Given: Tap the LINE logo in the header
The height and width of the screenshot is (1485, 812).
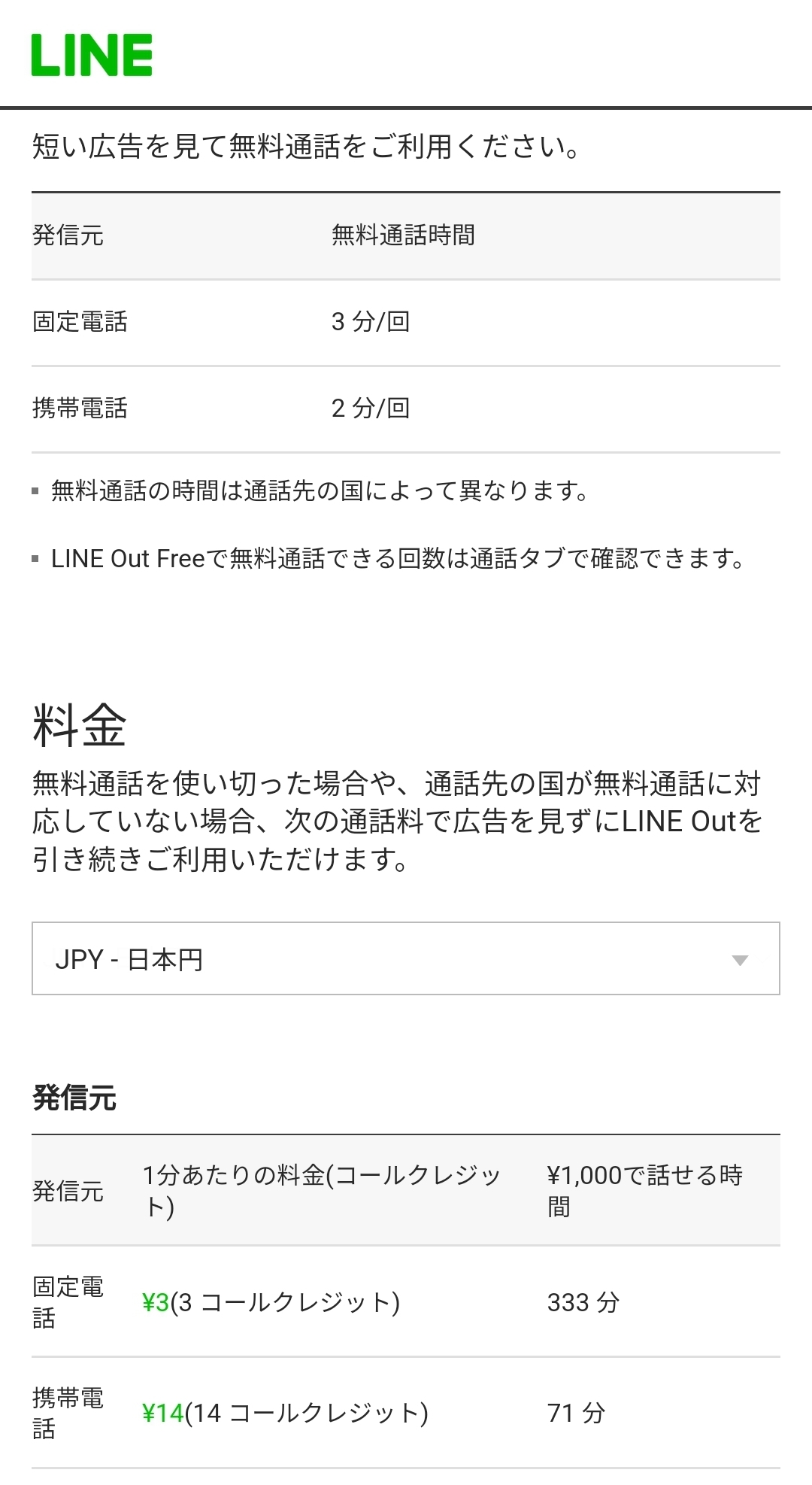Looking at the screenshot, I should coord(92,55).
